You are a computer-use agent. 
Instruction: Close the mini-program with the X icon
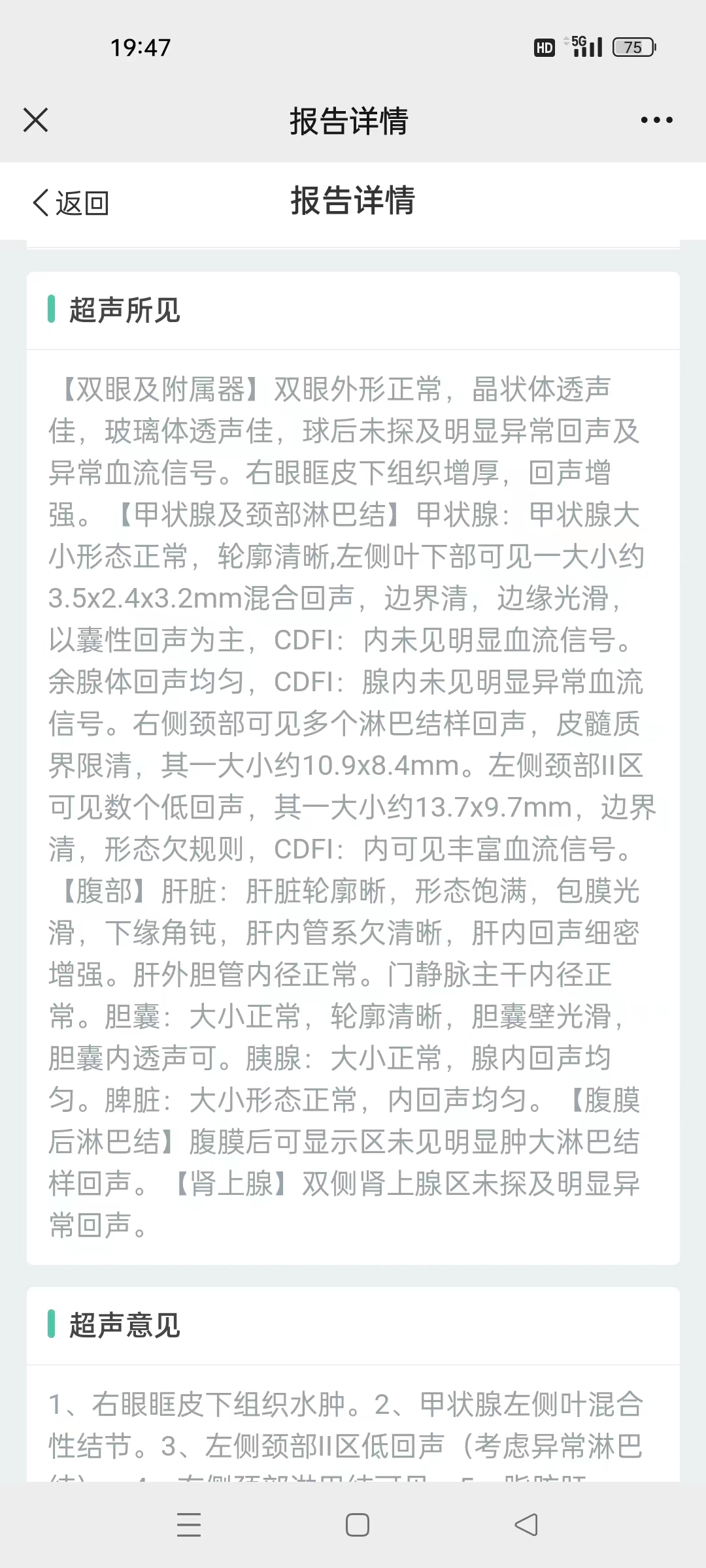pyautogui.click(x=35, y=120)
